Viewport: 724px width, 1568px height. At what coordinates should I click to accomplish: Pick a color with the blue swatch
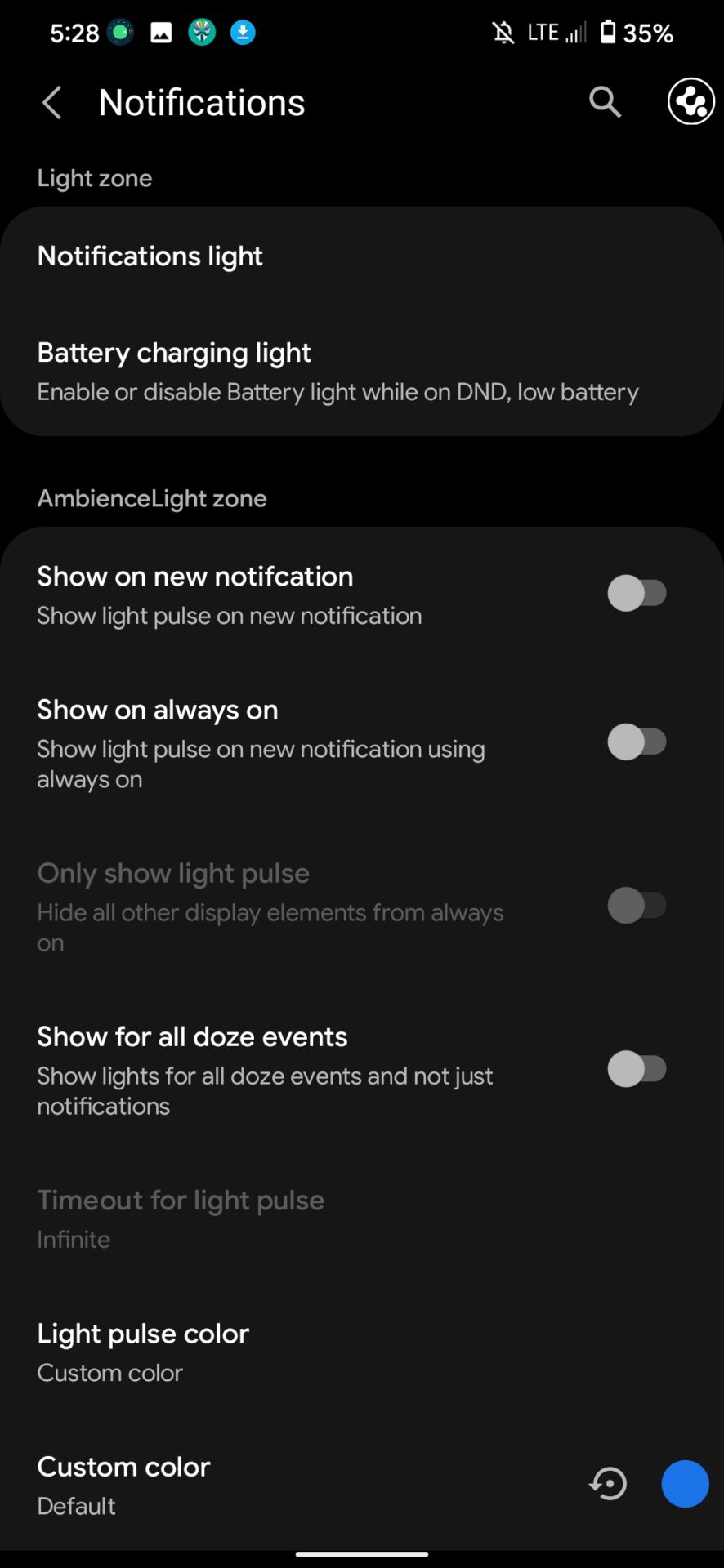click(x=685, y=1484)
